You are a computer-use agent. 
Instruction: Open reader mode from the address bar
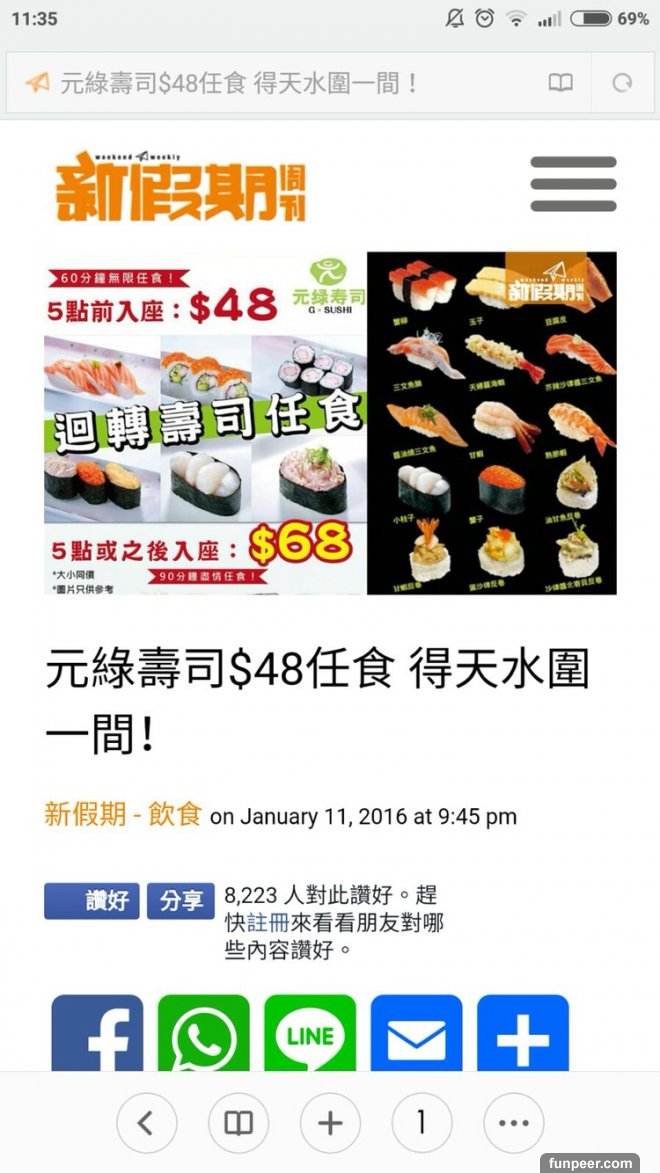(561, 83)
